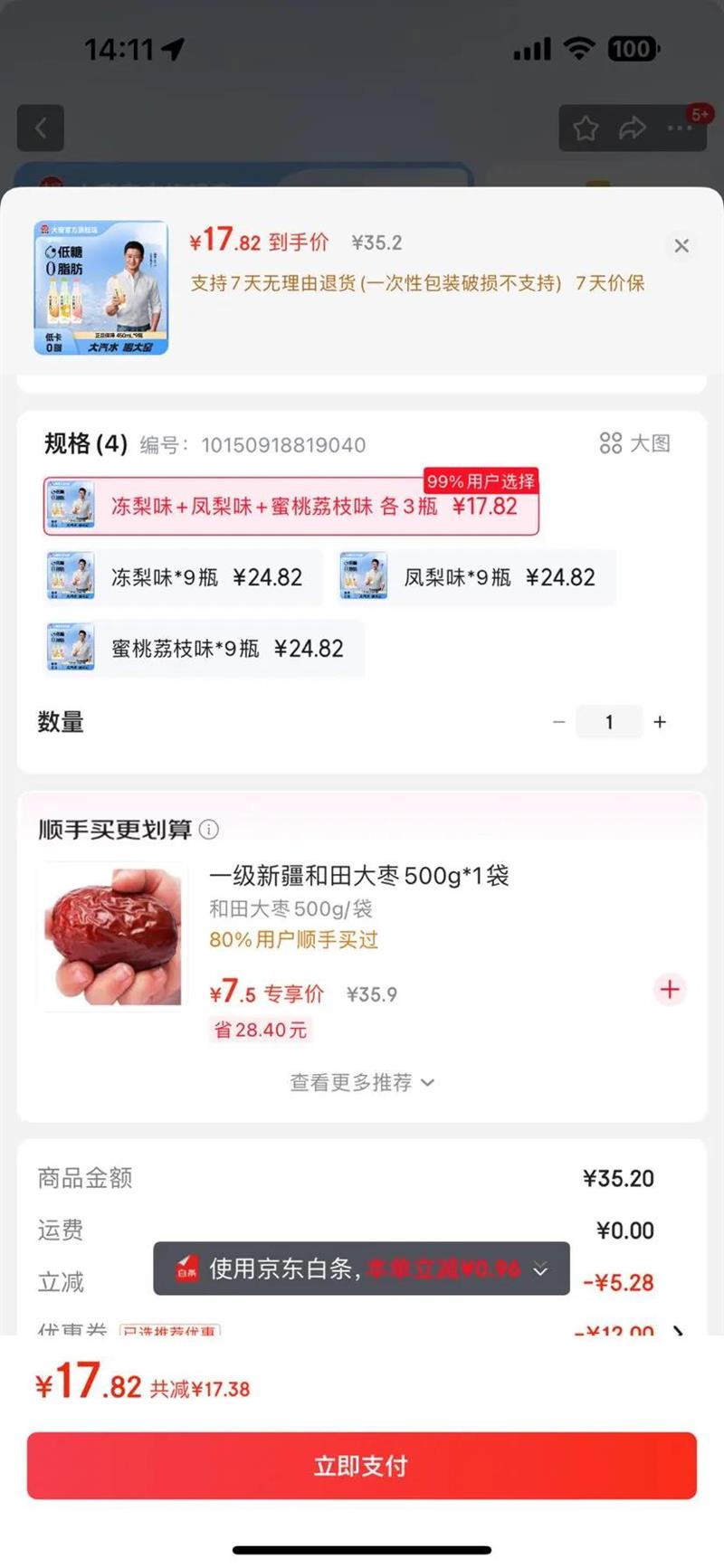Choose the 凤梨味*9瓶 spec
Screen dimensions: 724x1568
point(477,577)
